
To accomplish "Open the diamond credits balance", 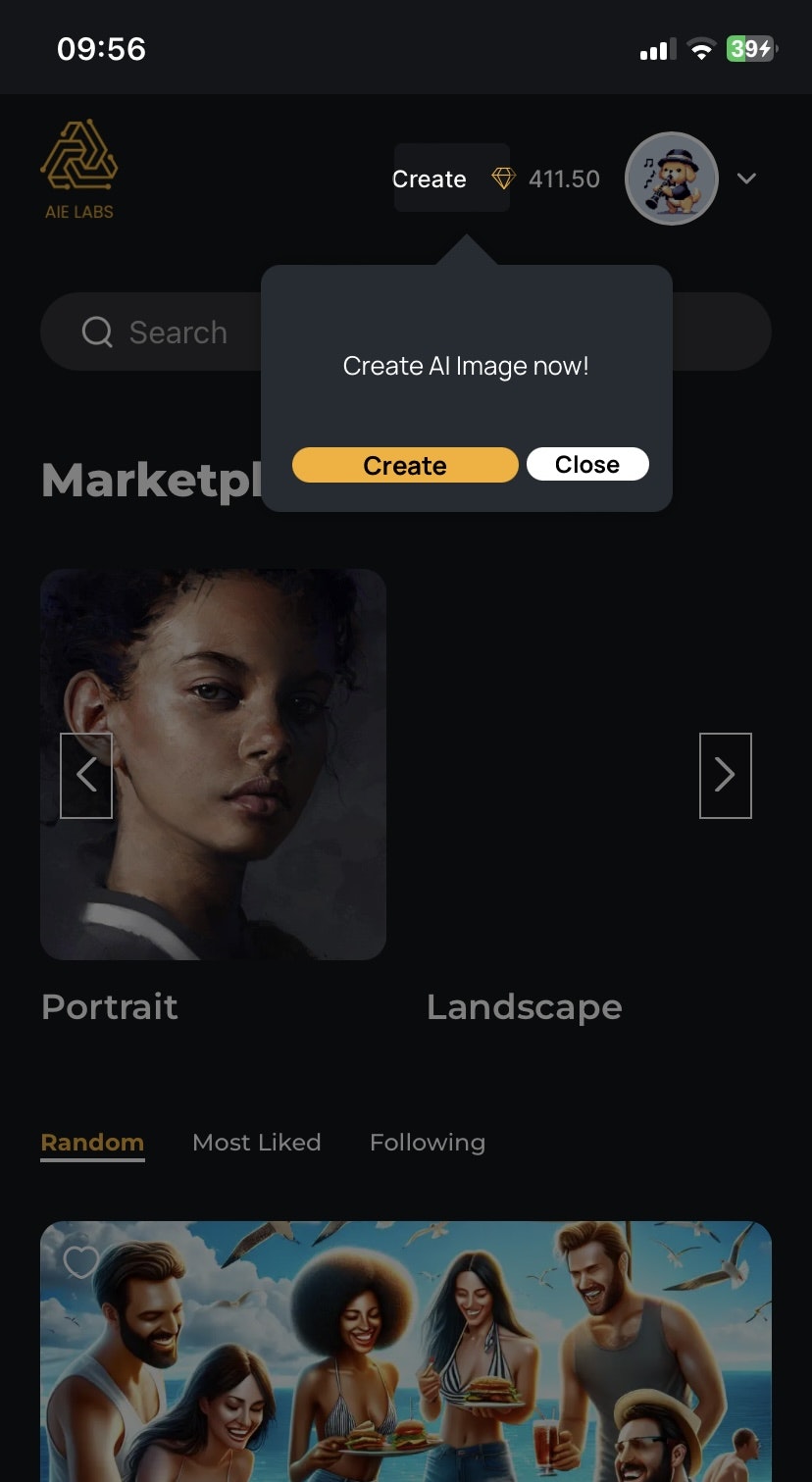I will pyautogui.click(x=547, y=179).
